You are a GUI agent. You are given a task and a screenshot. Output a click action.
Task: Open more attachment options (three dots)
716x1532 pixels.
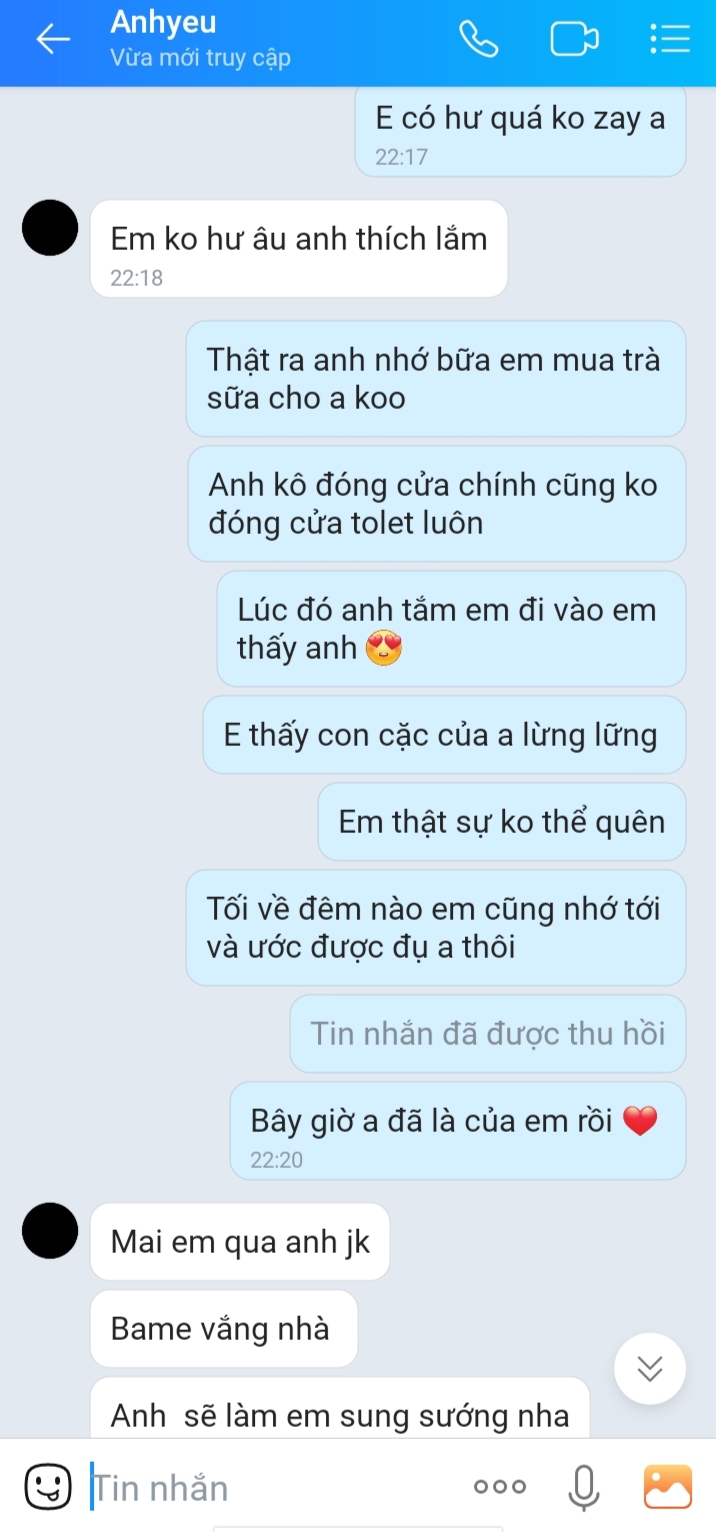pos(500,1487)
